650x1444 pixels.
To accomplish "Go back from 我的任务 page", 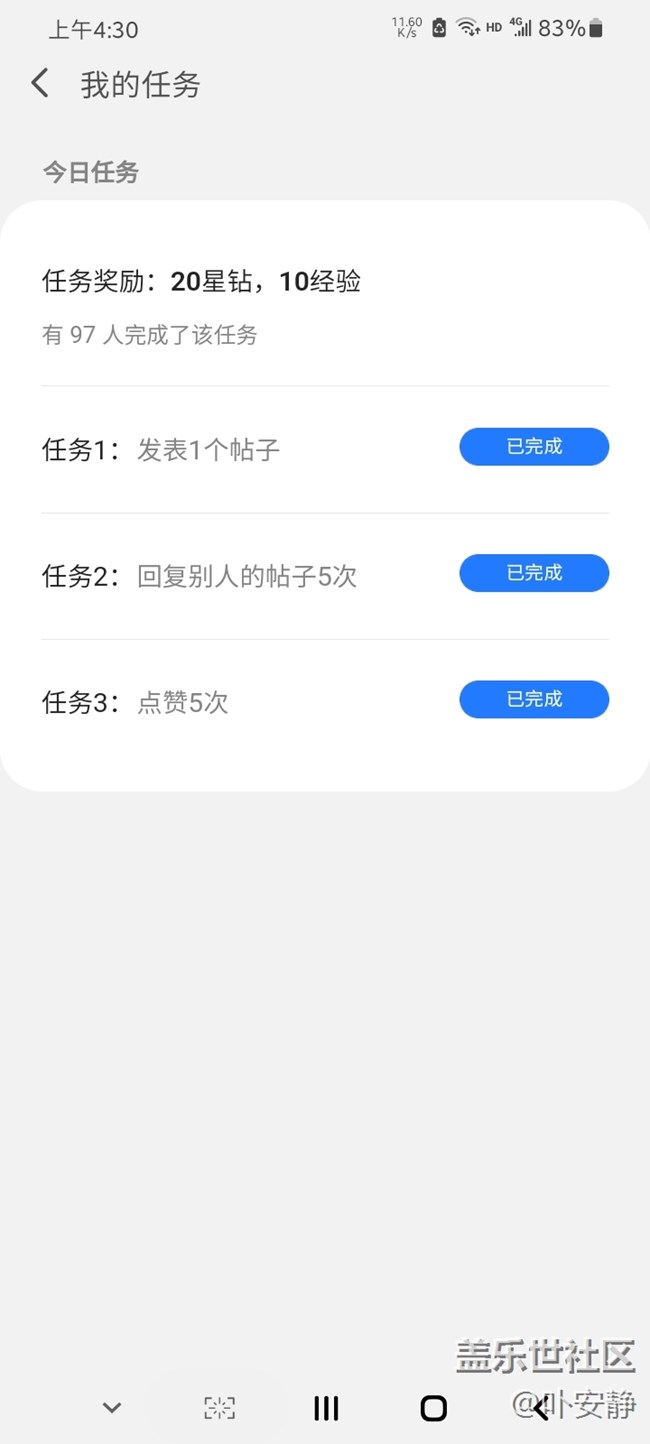I will [x=40, y=83].
